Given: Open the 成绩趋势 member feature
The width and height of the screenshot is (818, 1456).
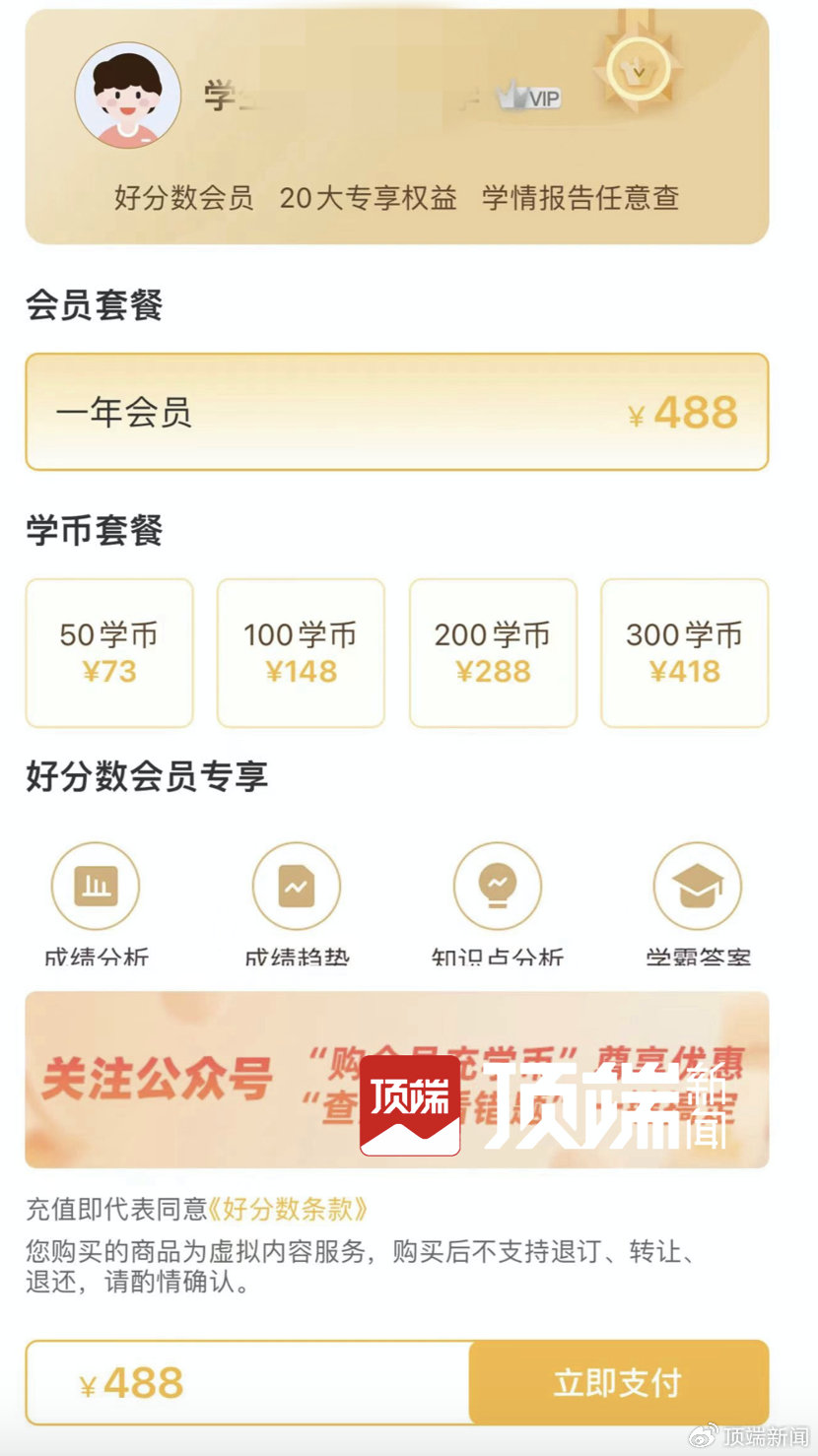Looking at the screenshot, I should pyautogui.click(x=297, y=887).
